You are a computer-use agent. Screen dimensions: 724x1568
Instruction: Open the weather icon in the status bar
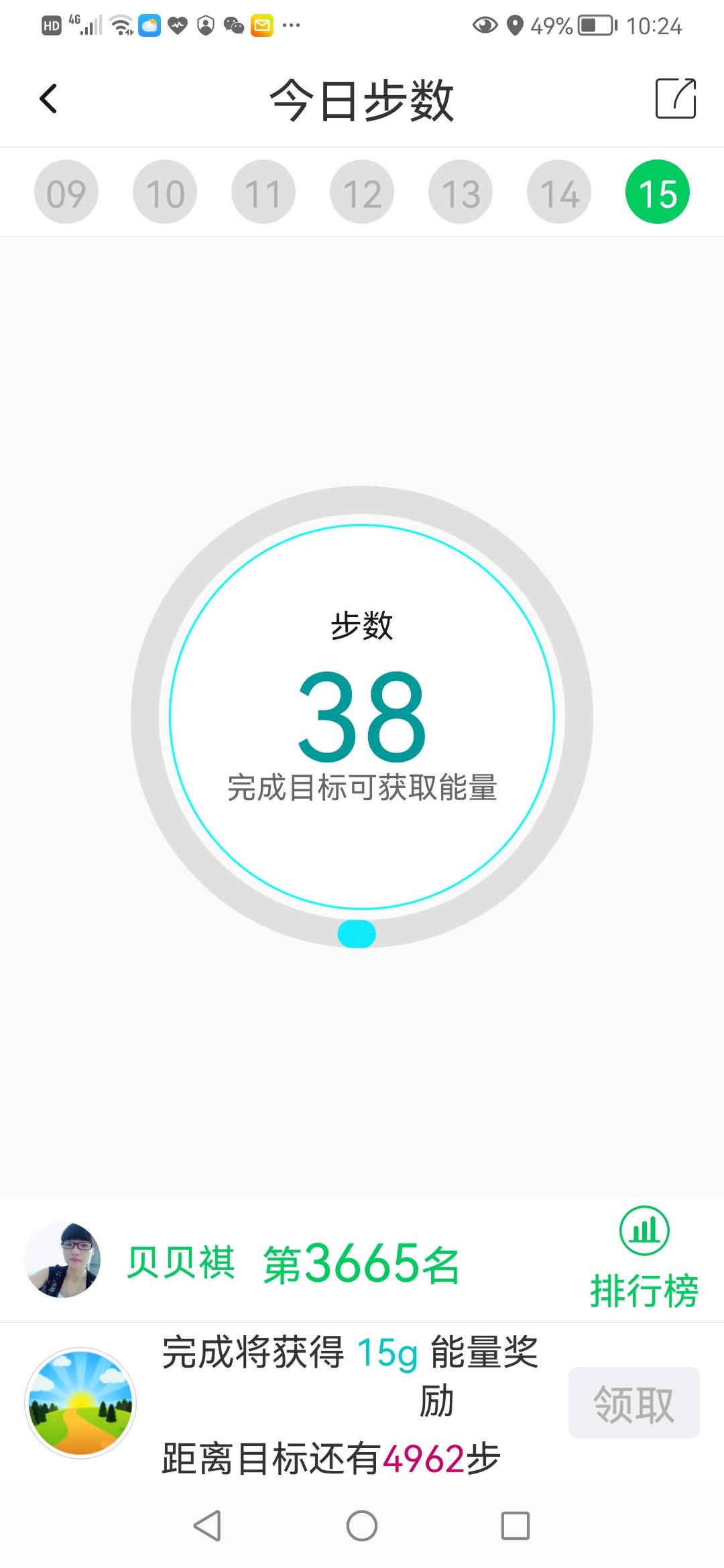click(x=152, y=27)
